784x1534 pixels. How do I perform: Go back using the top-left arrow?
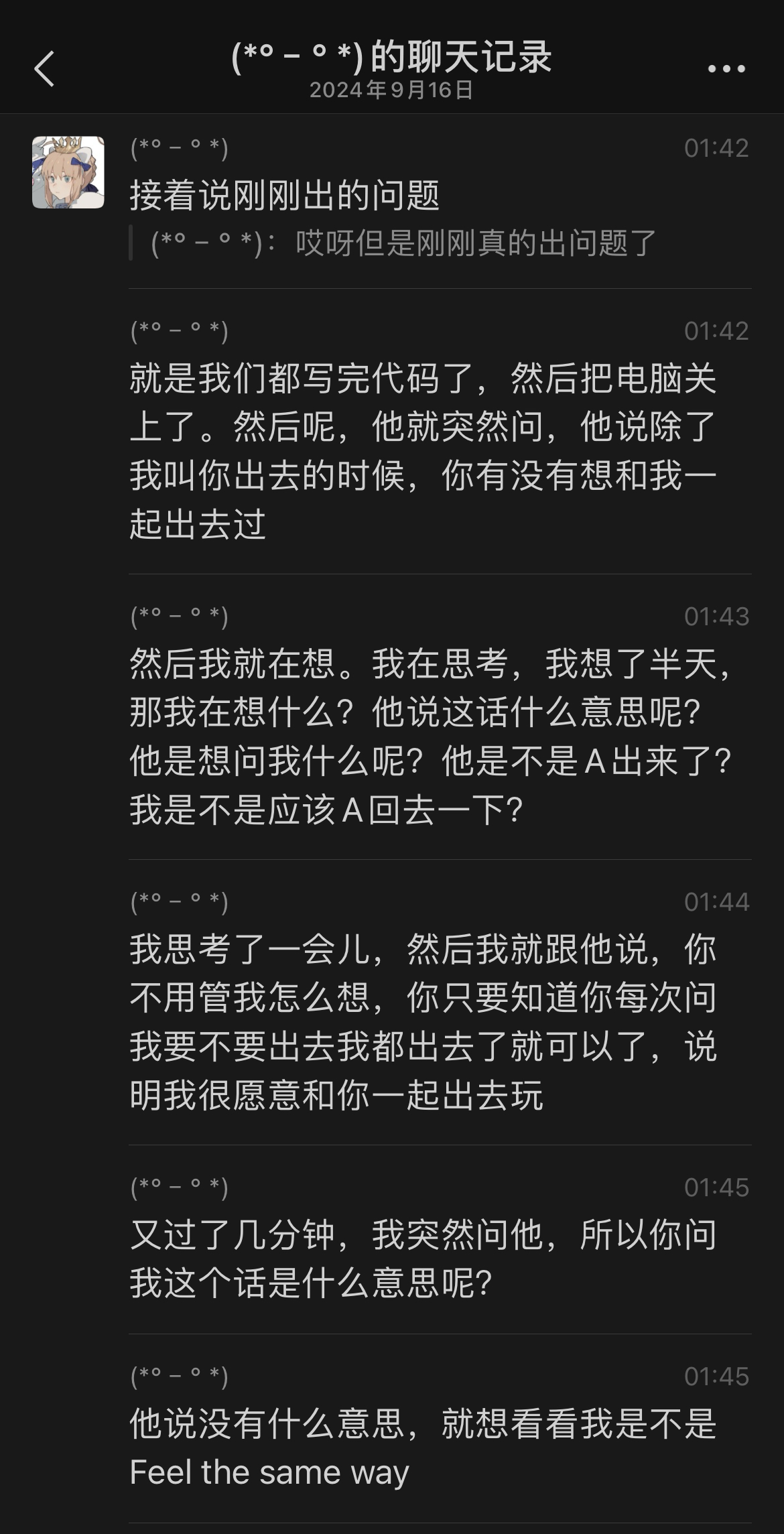pos(44,68)
